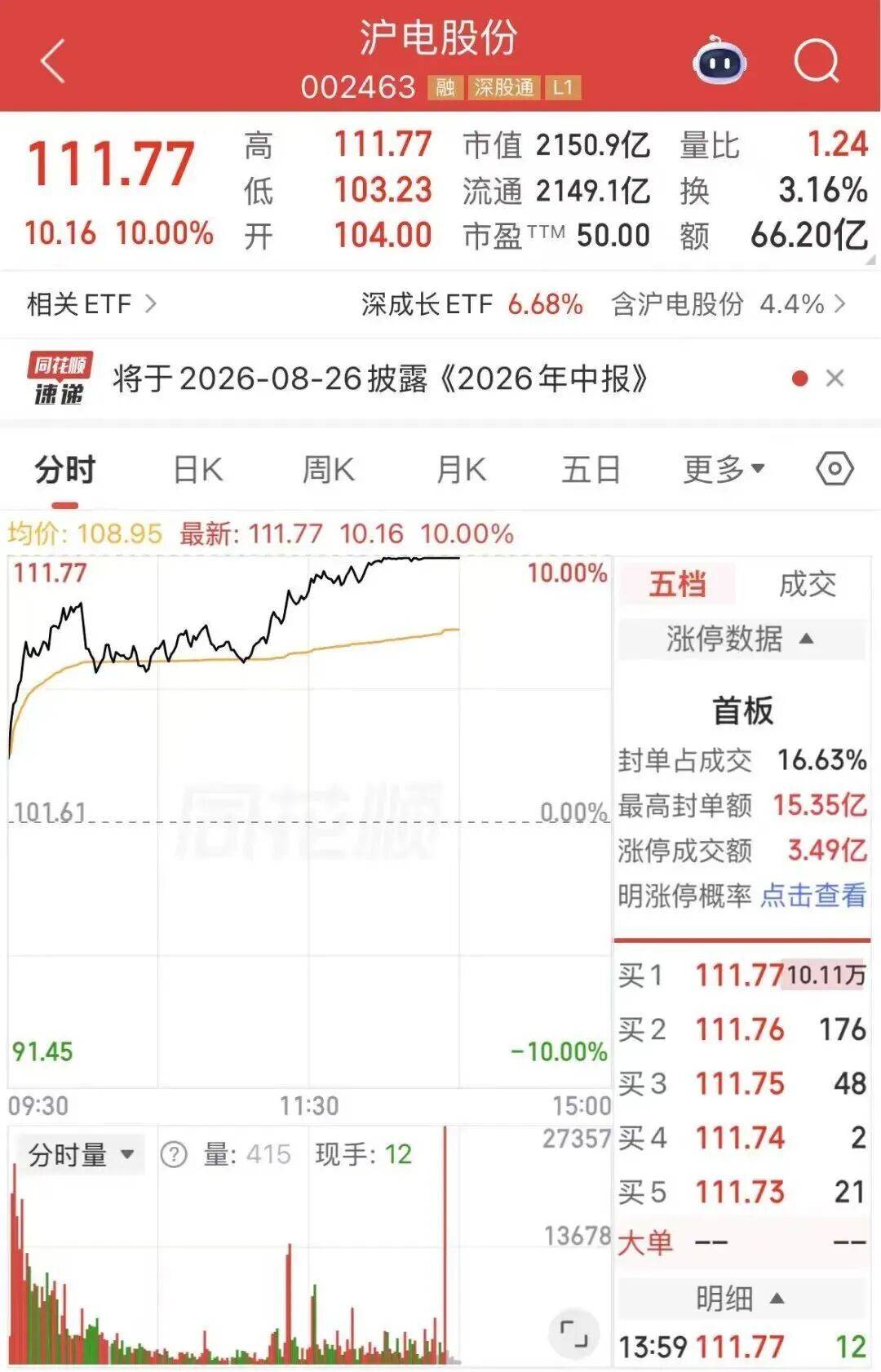Screen dimensions: 881x1372
Task: Dismiss the 同花顺速递 notice banner
Action: (835, 378)
